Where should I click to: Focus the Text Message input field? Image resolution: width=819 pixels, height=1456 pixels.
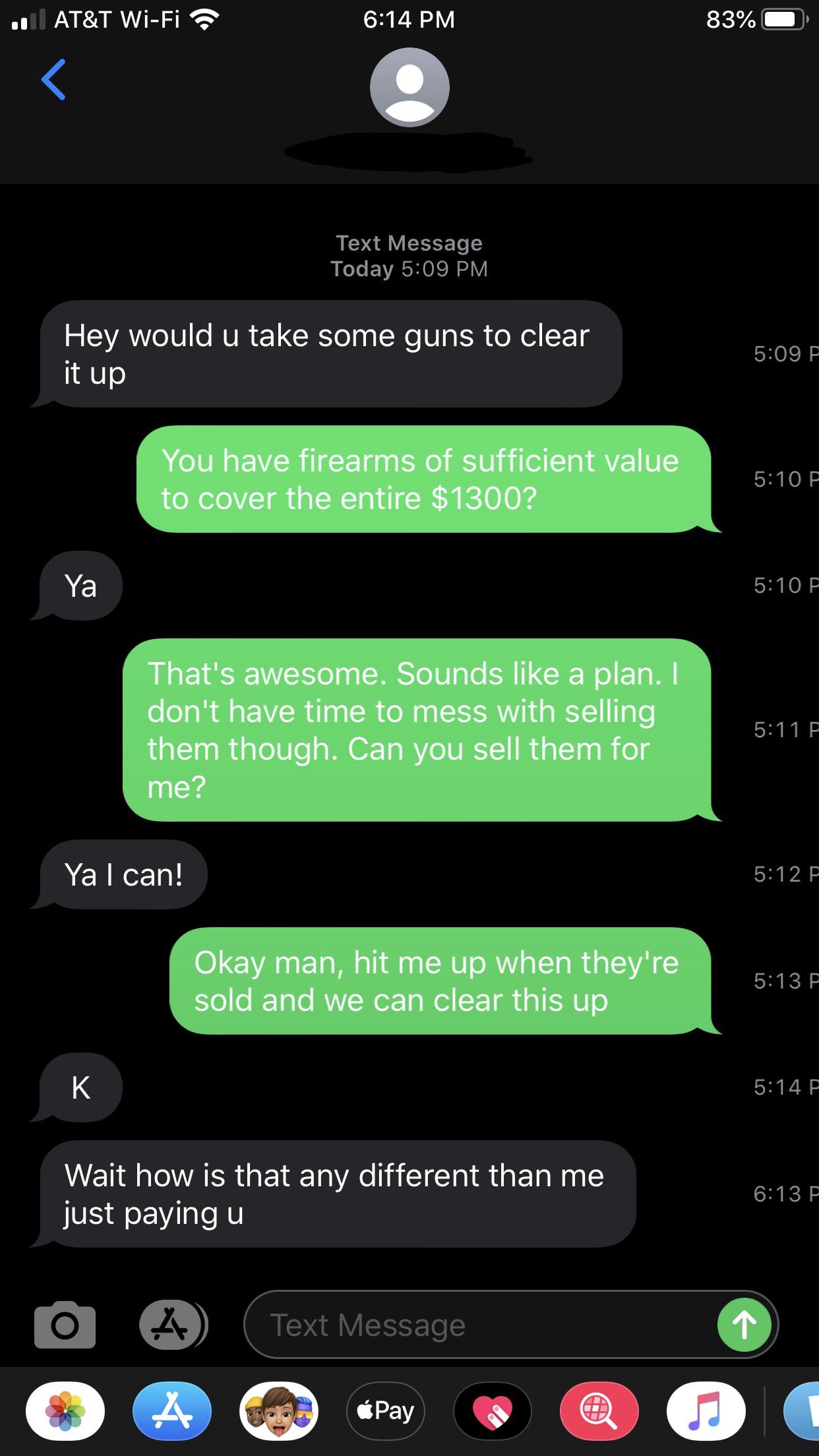tap(475, 1325)
